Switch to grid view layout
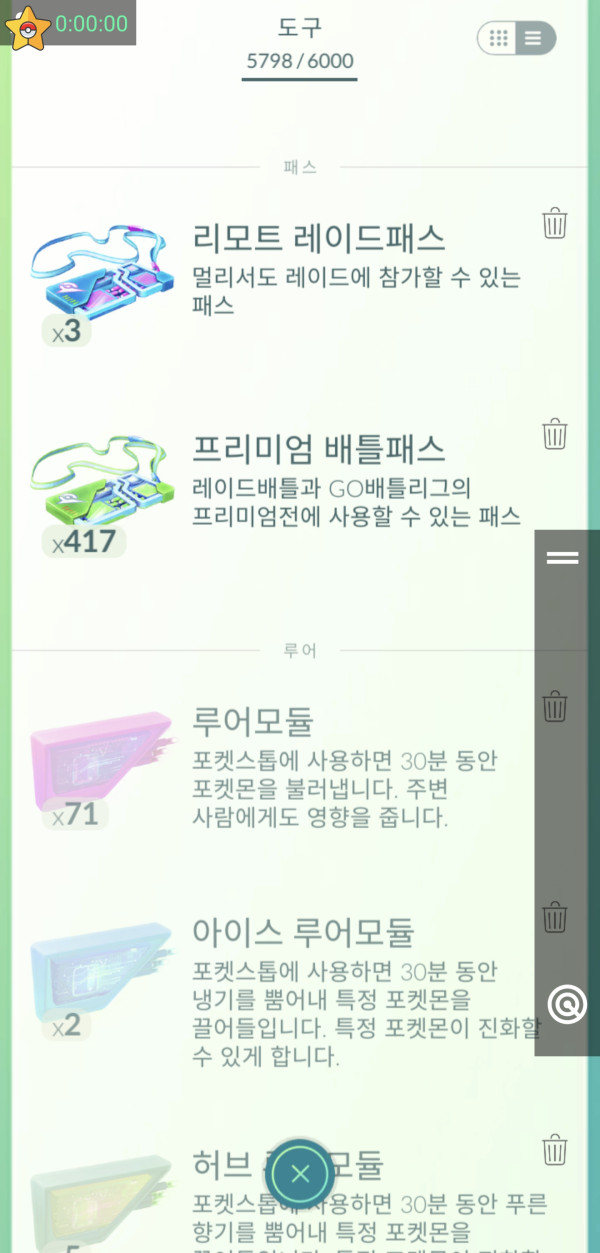 [x=500, y=38]
